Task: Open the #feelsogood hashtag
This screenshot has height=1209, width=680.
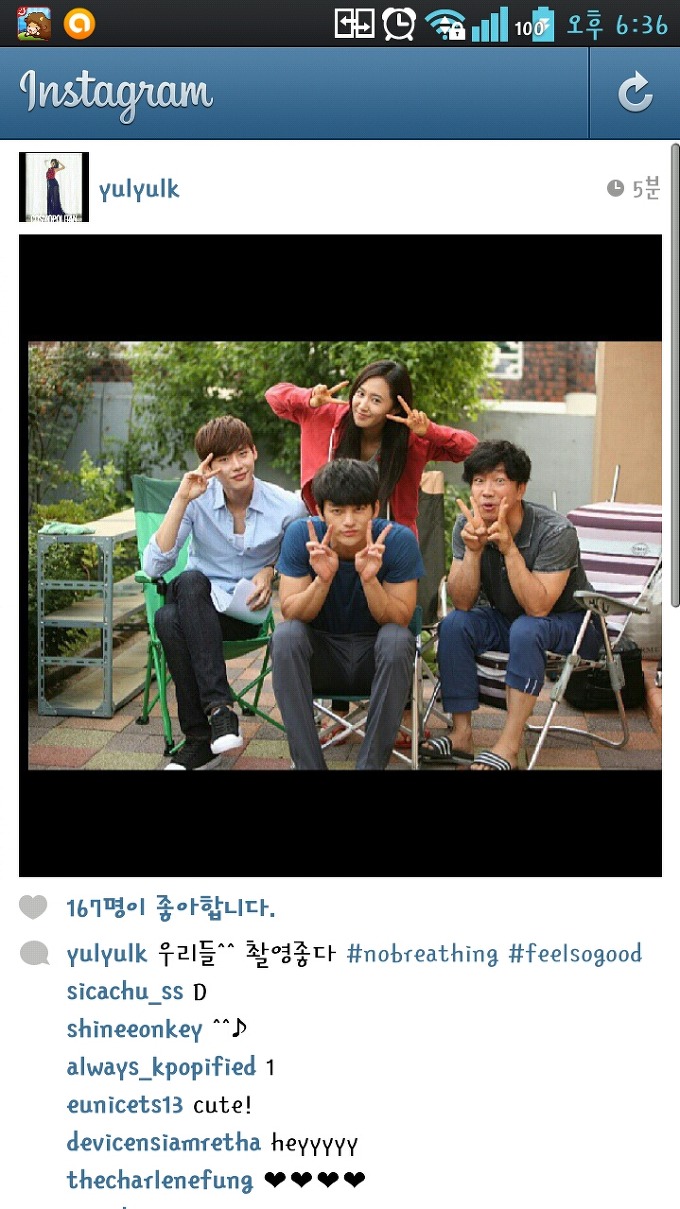Action: click(575, 954)
